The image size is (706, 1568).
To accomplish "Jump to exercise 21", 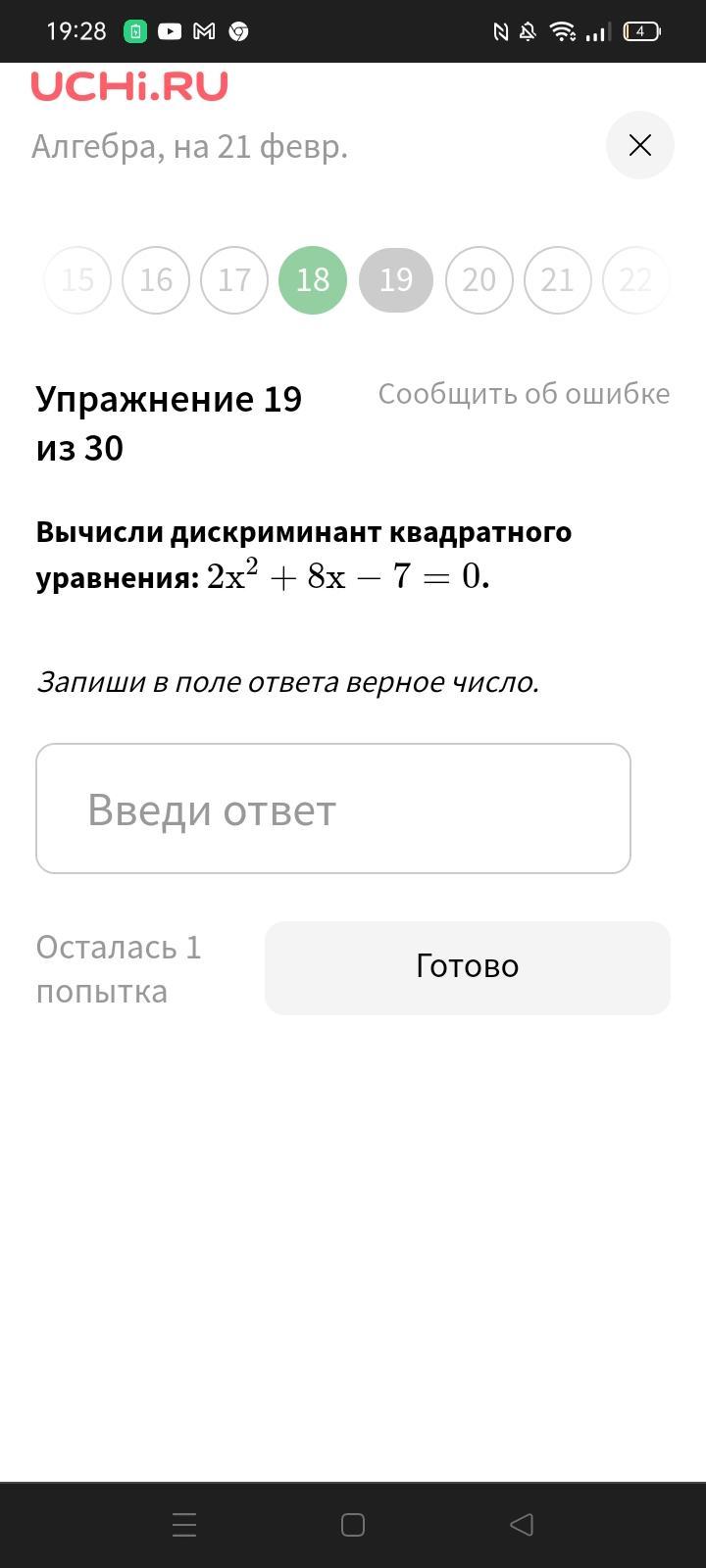I will [x=557, y=280].
